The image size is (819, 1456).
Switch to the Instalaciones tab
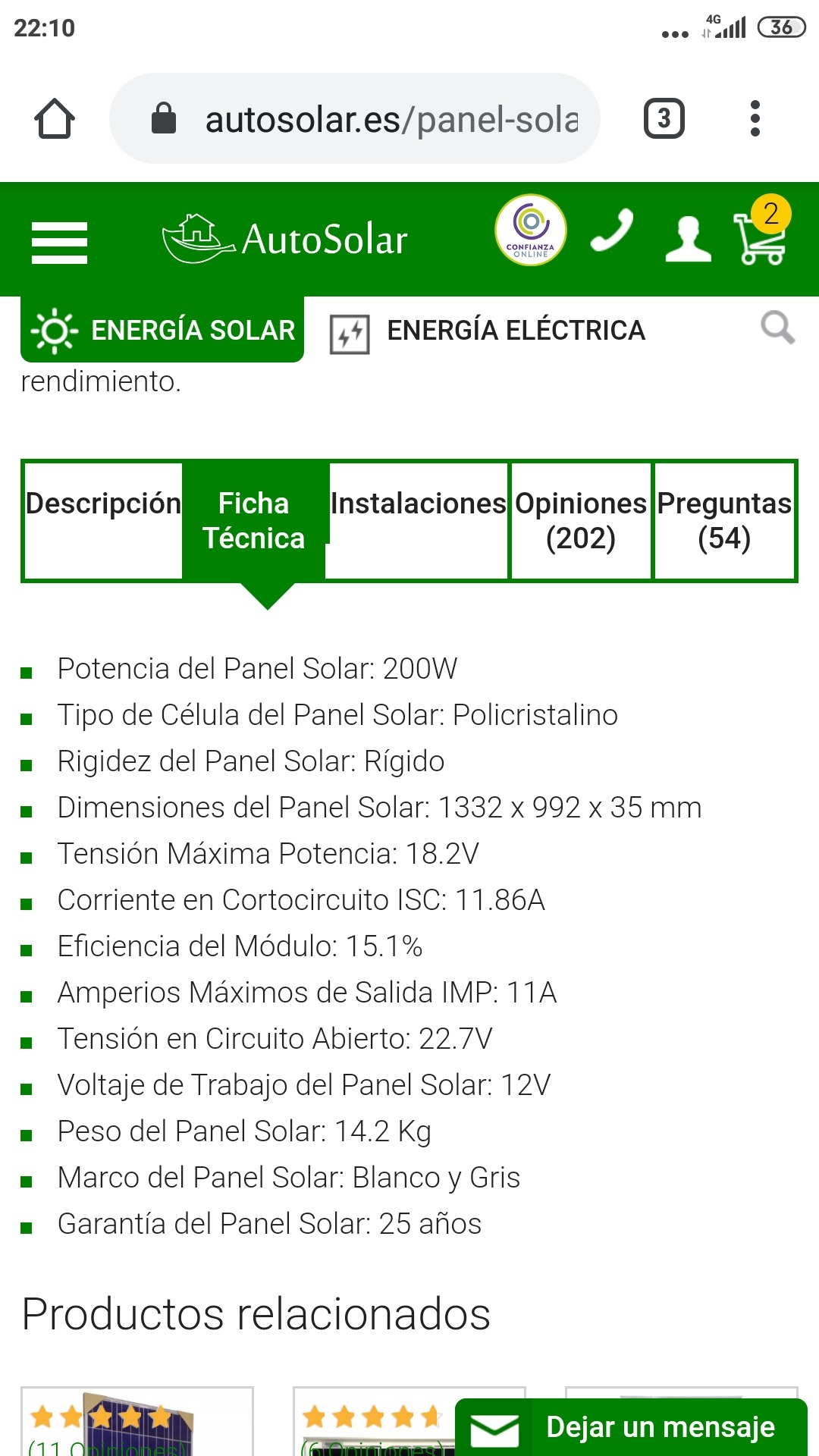point(418,521)
